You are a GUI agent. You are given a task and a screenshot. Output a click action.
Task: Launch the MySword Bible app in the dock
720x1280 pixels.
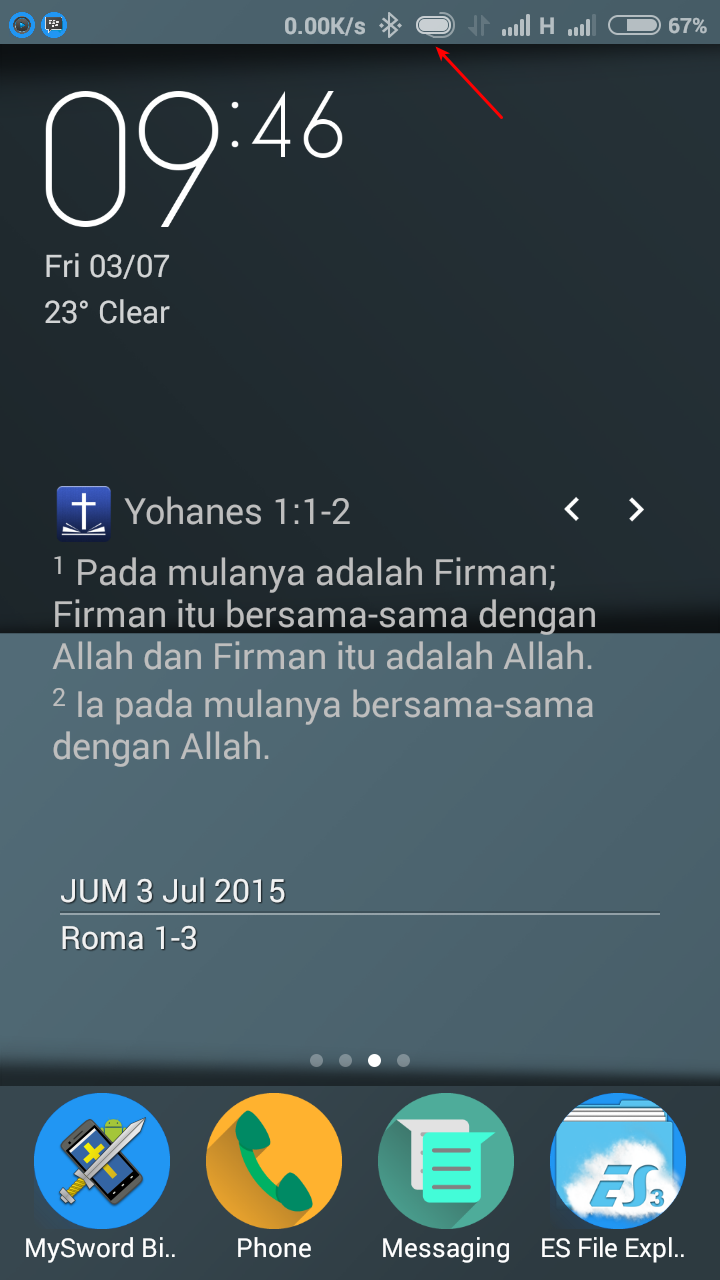tap(101, 1162)
